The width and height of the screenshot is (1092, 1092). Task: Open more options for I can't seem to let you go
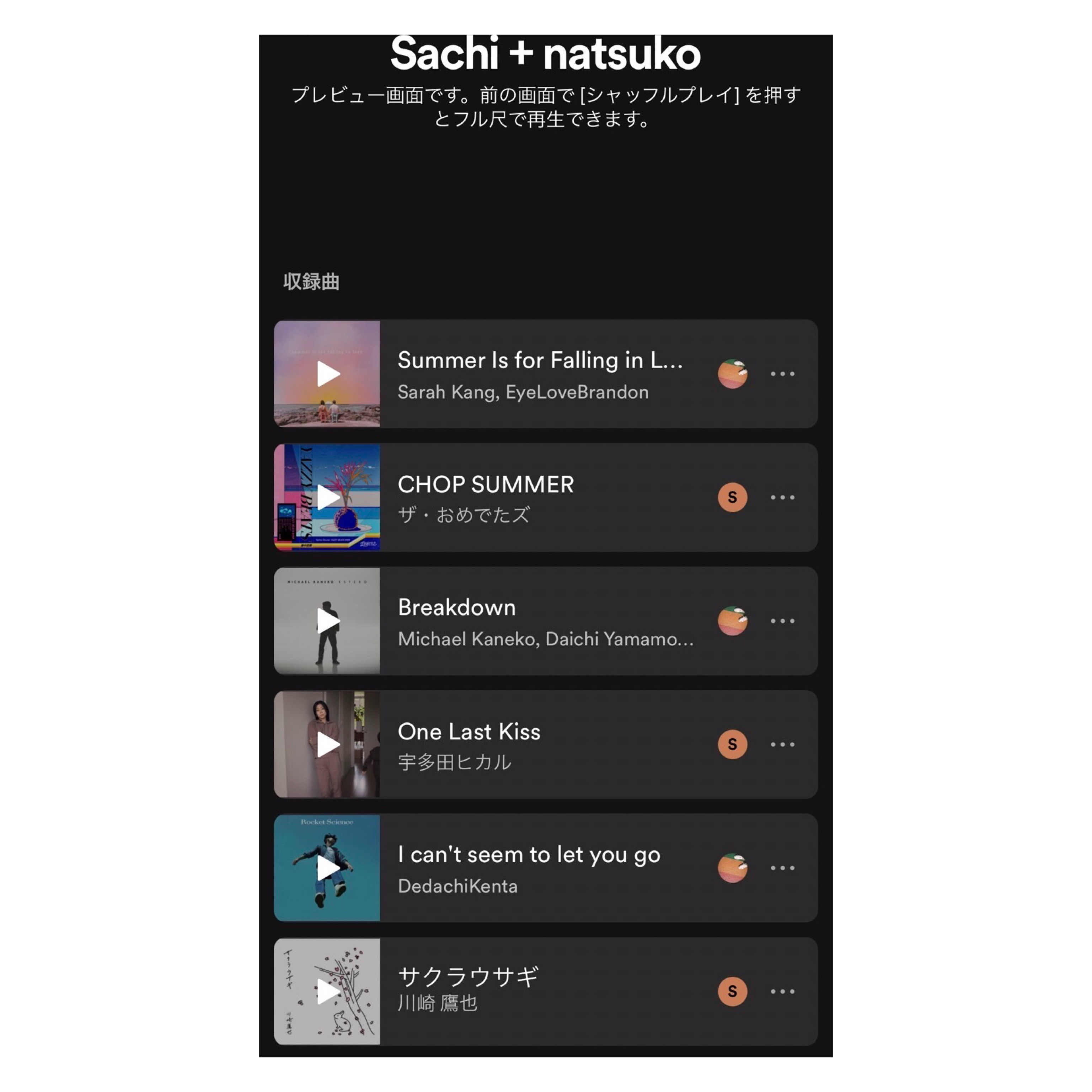click(782, 868)
